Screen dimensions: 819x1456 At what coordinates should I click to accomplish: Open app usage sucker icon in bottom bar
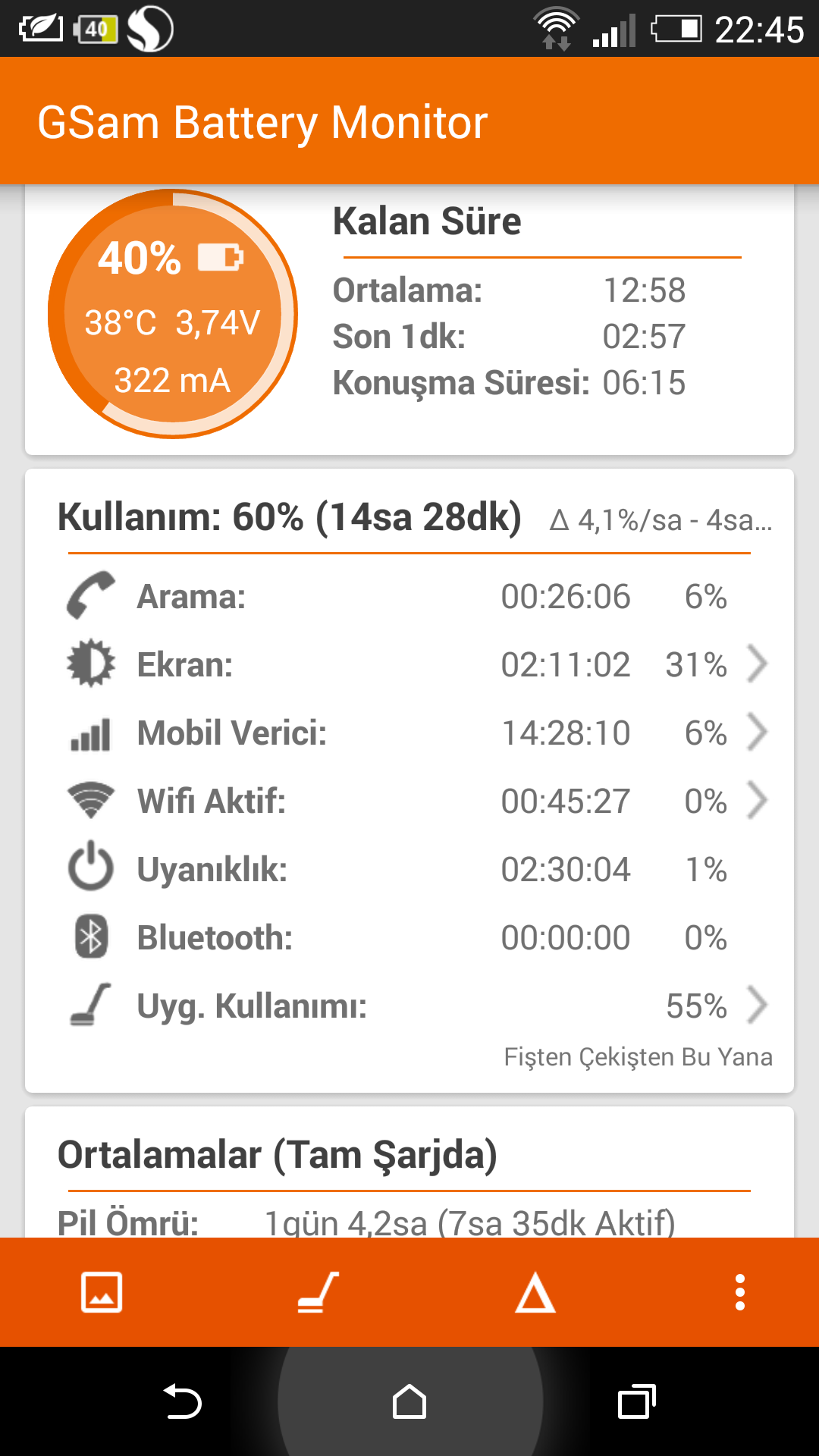pyautogui.click(x=318, y=1291)
